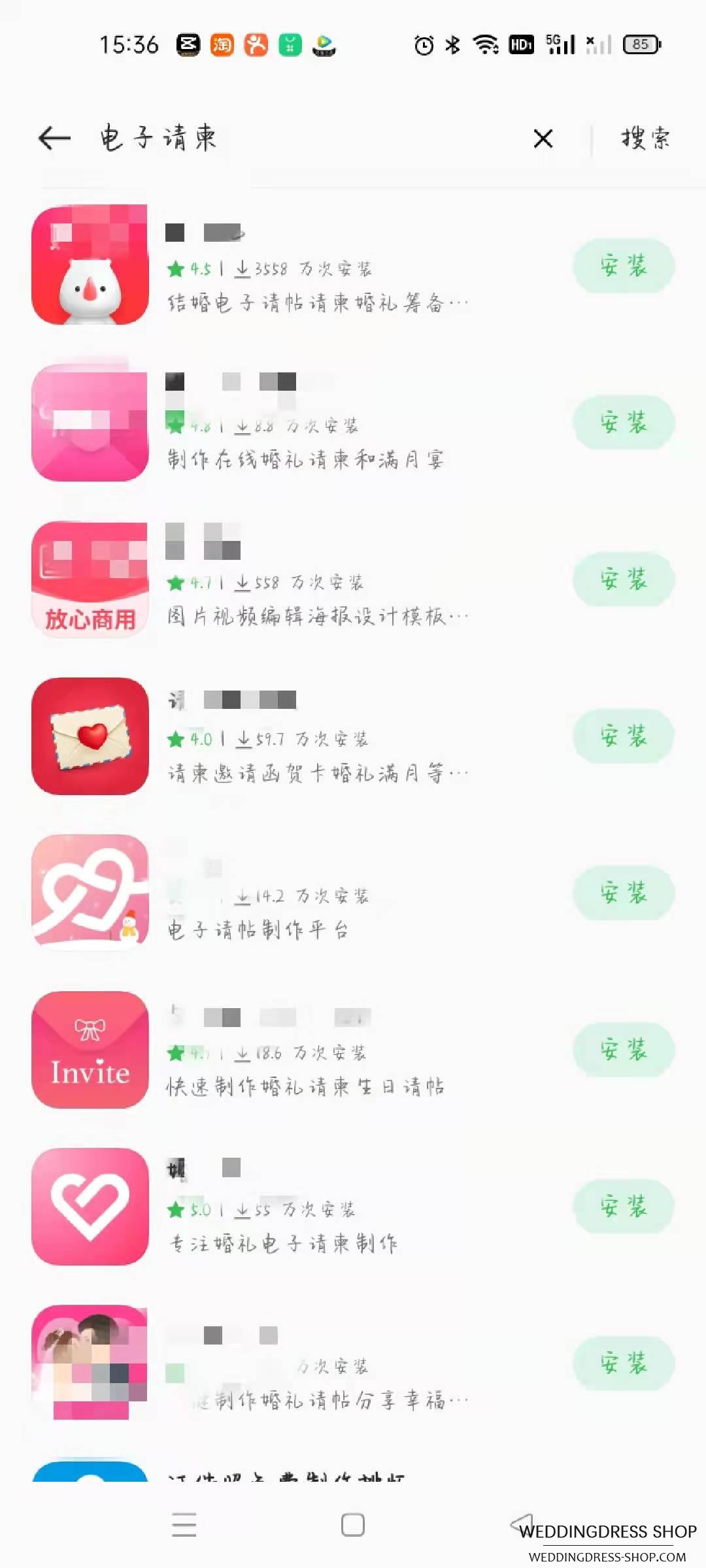Viewport: 706px width, 1568px height.
Task: Tap the 搜索 search button
Action: point(645,139)
